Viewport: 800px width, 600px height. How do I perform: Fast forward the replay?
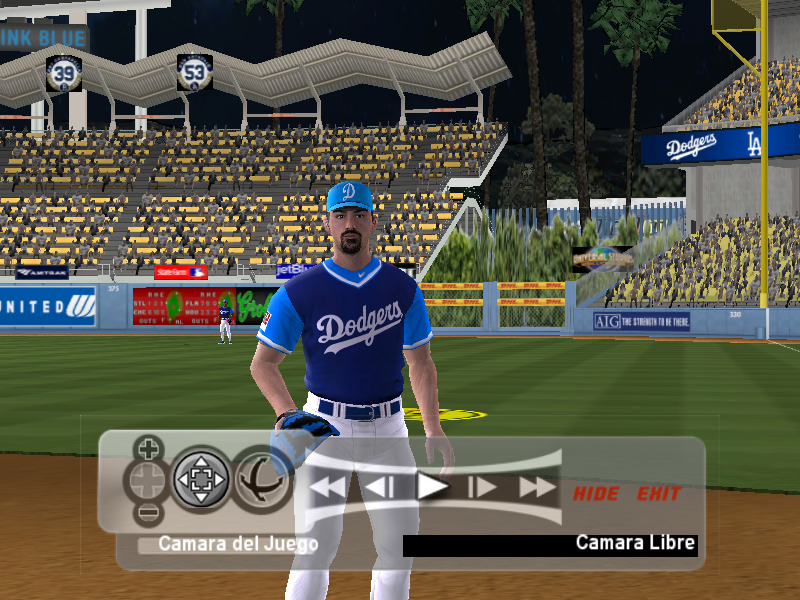[x=537, y=488]
